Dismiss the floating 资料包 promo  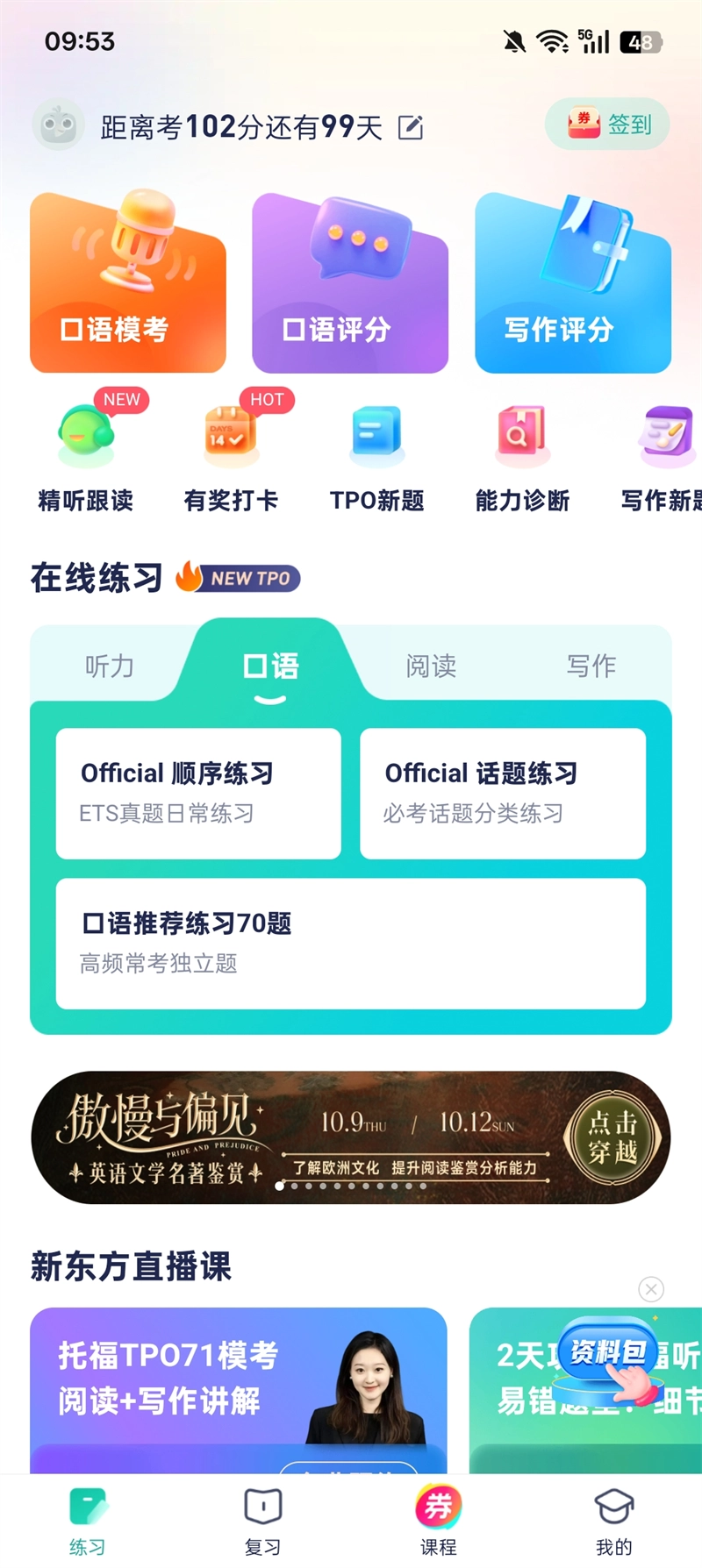click(x=651, y=1289)
